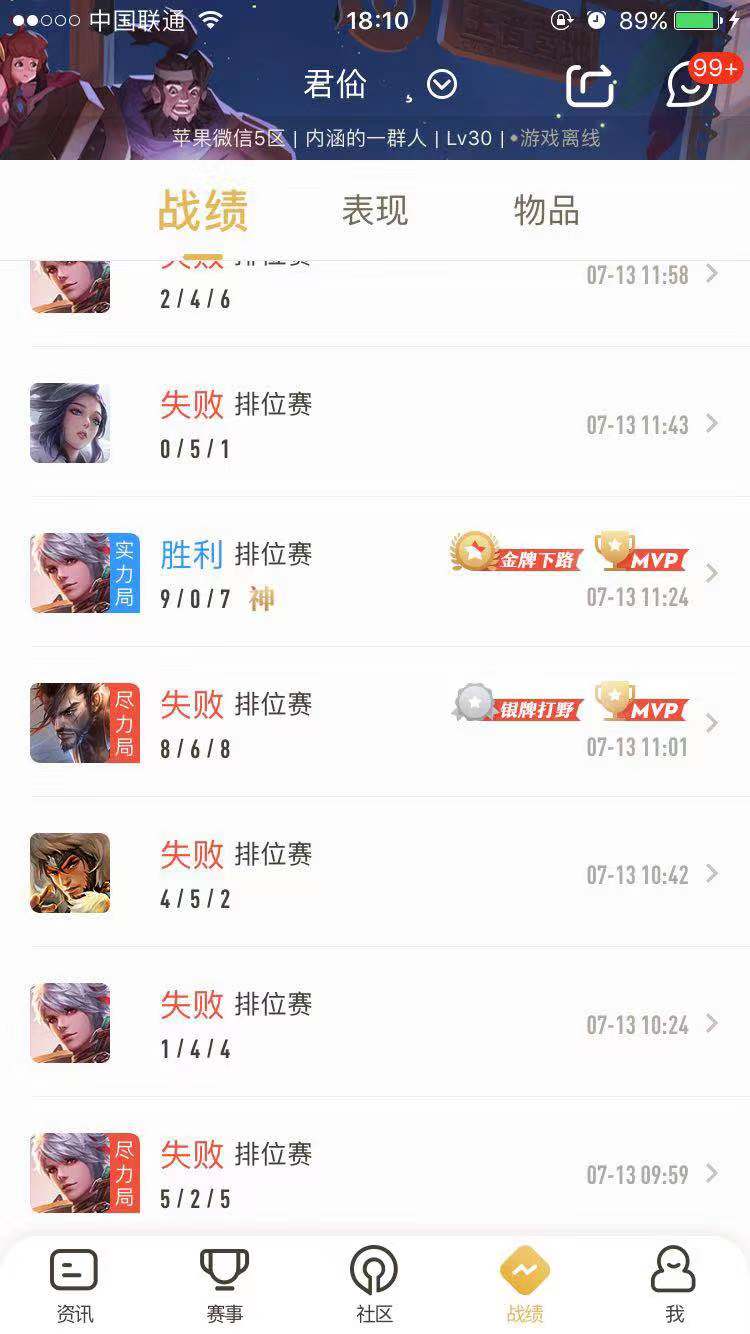Open the 我 profile tab
This screenshot has height=1334, width=750.
click(674, 1286)
